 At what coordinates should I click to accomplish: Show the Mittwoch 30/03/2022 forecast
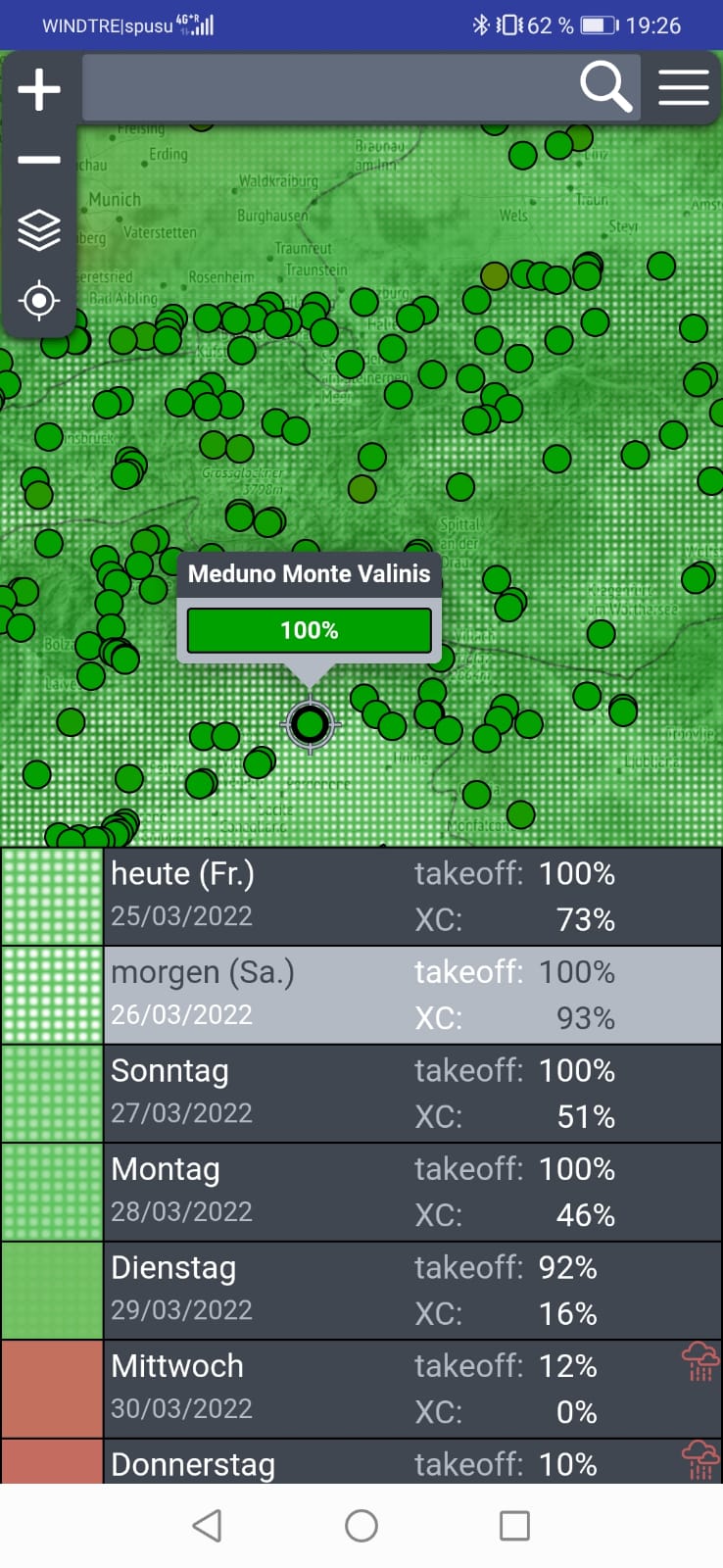click(x=361, y=1389)
